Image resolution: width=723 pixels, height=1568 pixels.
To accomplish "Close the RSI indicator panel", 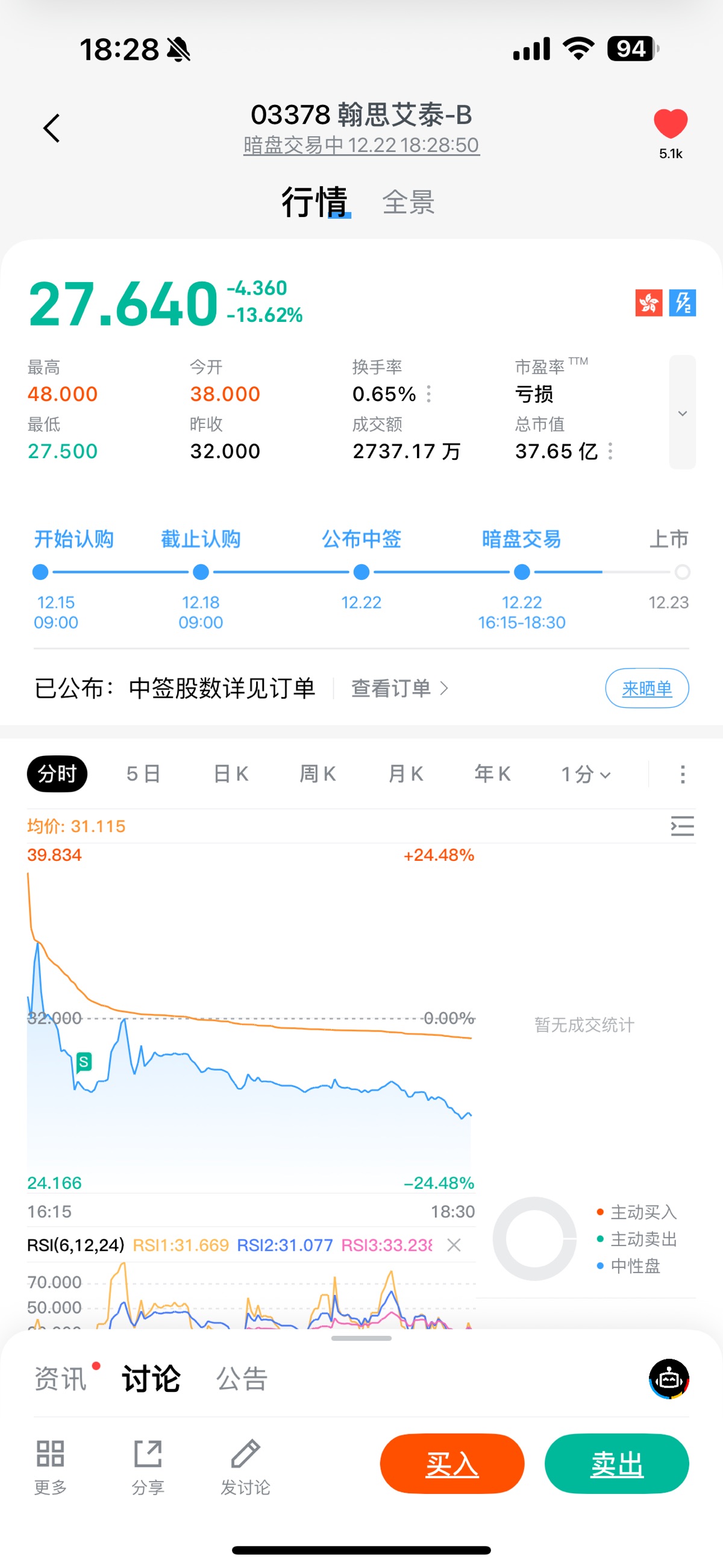I will coord(454,1245).
